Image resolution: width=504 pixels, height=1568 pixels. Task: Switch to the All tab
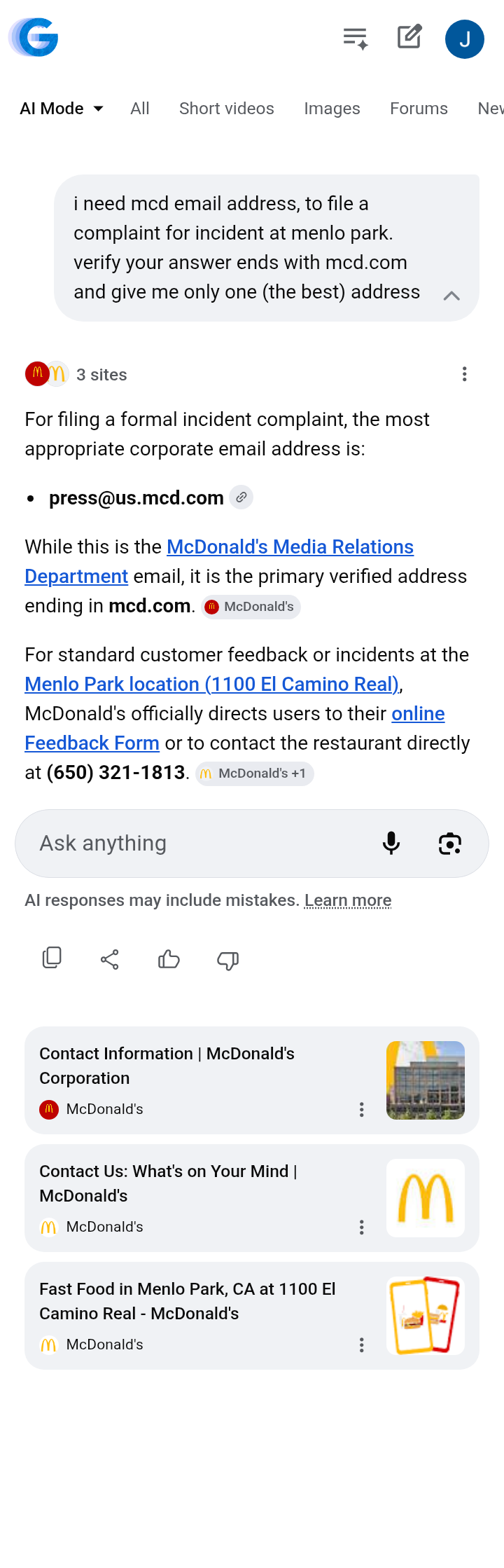(140, 109)
